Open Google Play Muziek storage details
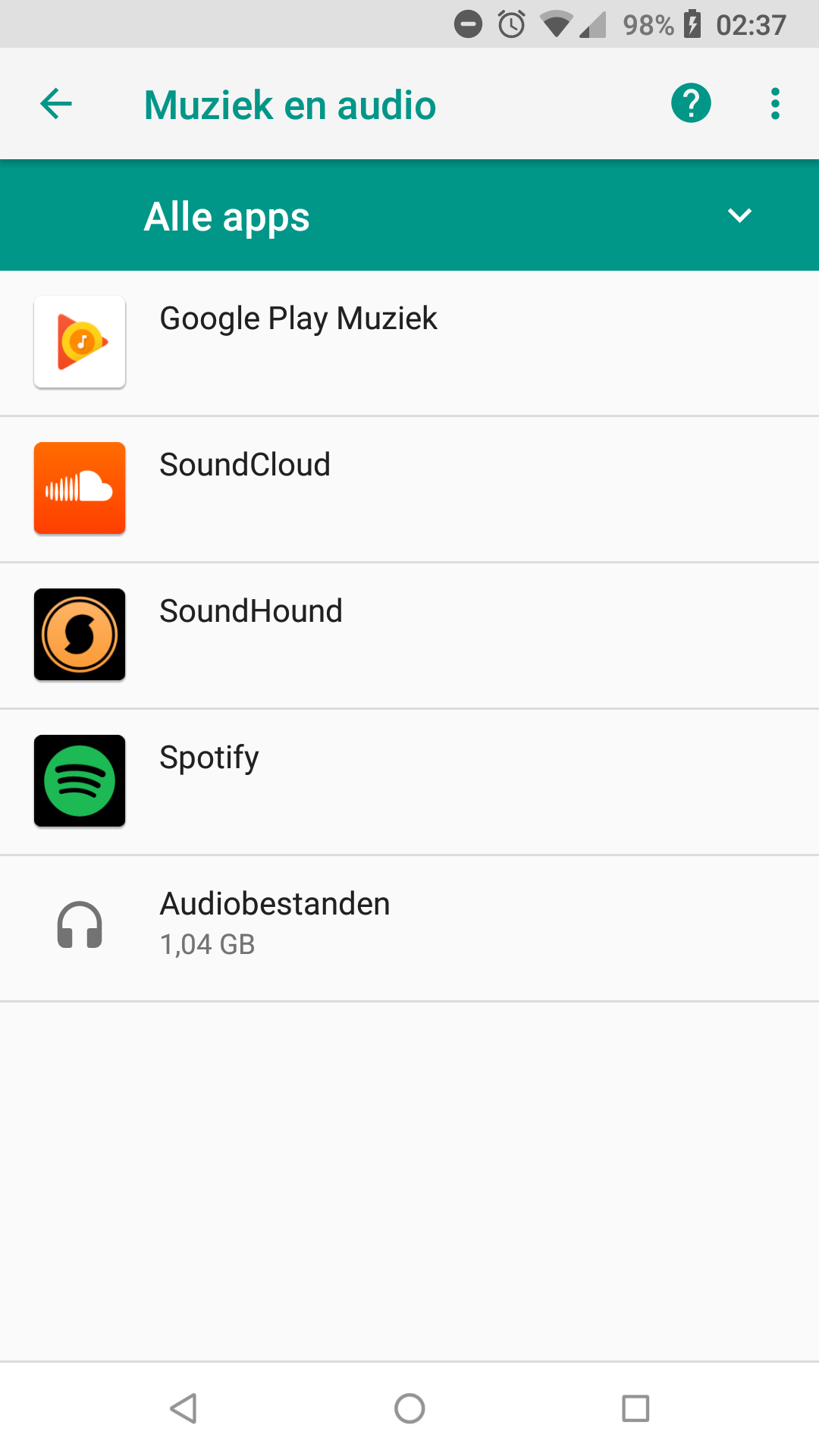This screenshot has height=1456, width=819. (x=409, y=343)
